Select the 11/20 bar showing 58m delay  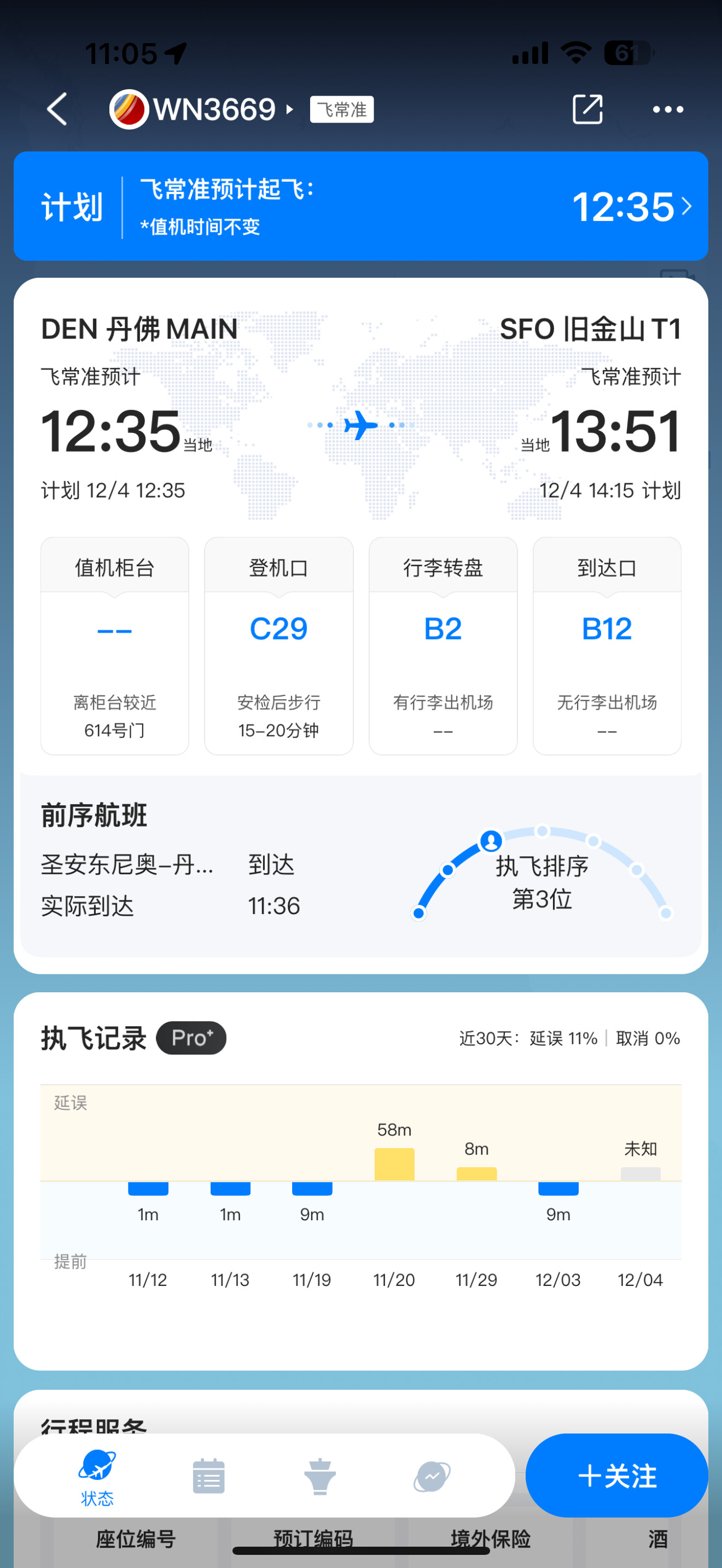pos(394,1163)
